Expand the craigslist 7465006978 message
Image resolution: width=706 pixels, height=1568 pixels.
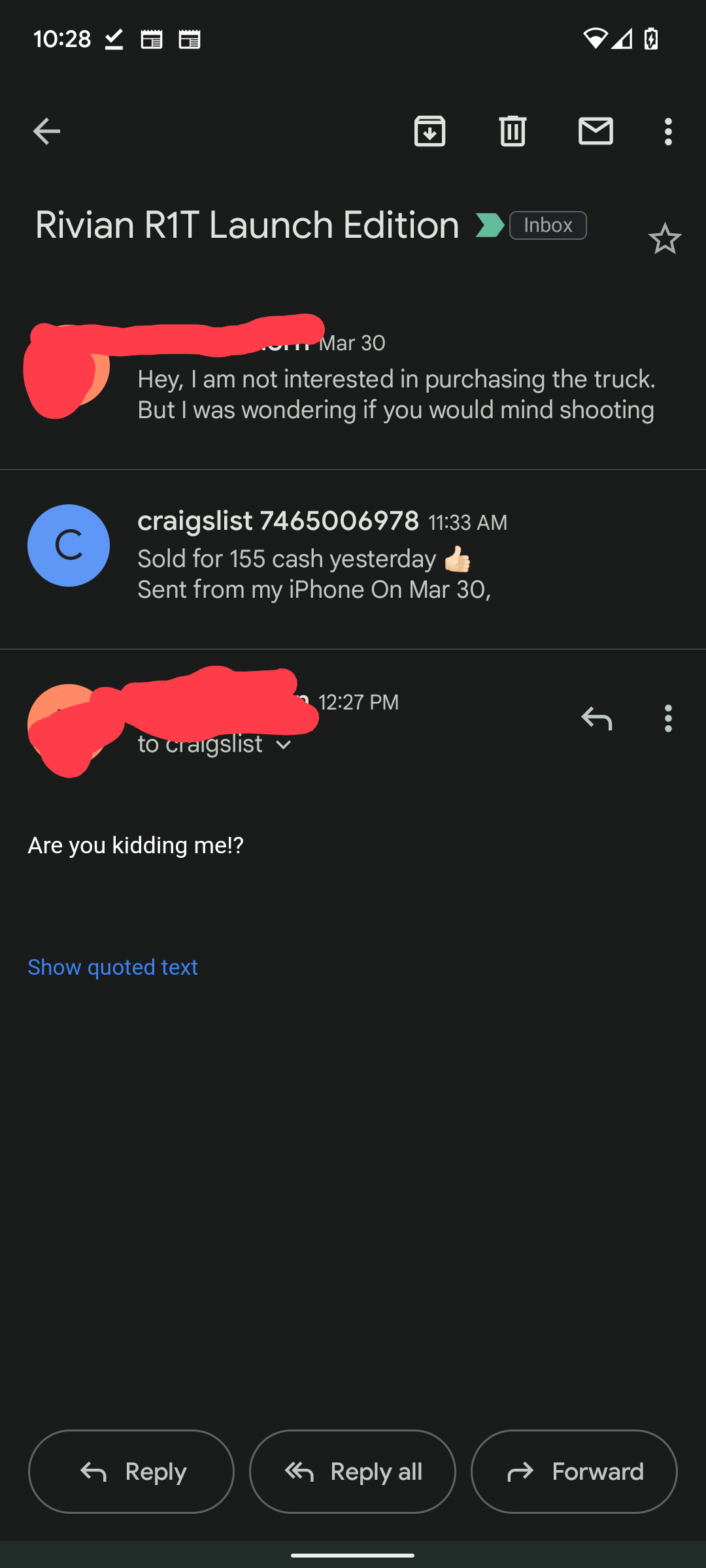[x=353, y=555]
